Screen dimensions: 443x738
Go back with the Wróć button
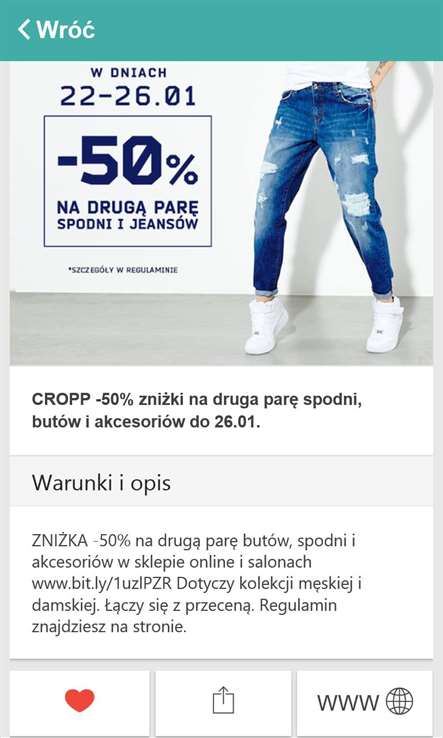click(x=56, y=30)
